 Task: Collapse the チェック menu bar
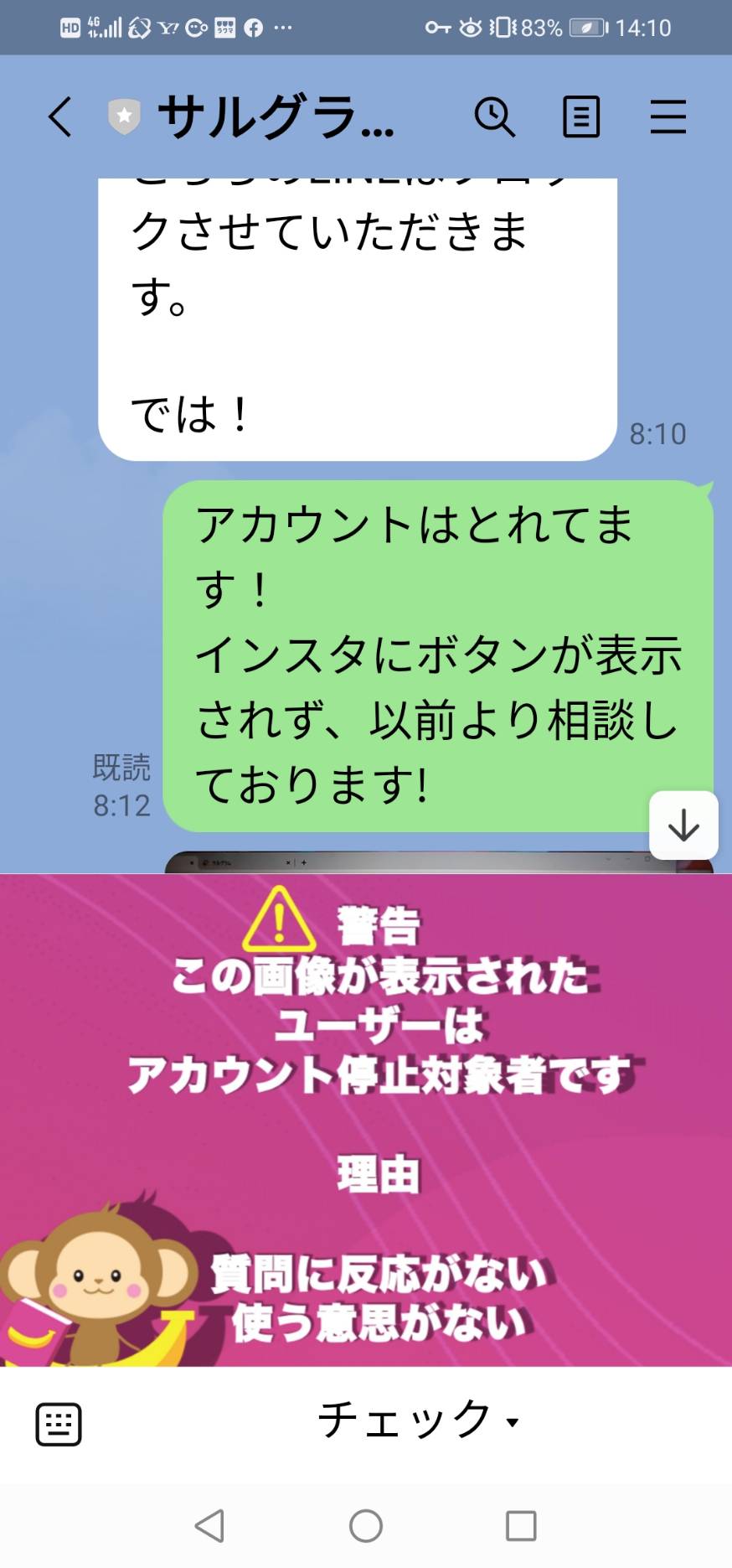coord(419,1421)
